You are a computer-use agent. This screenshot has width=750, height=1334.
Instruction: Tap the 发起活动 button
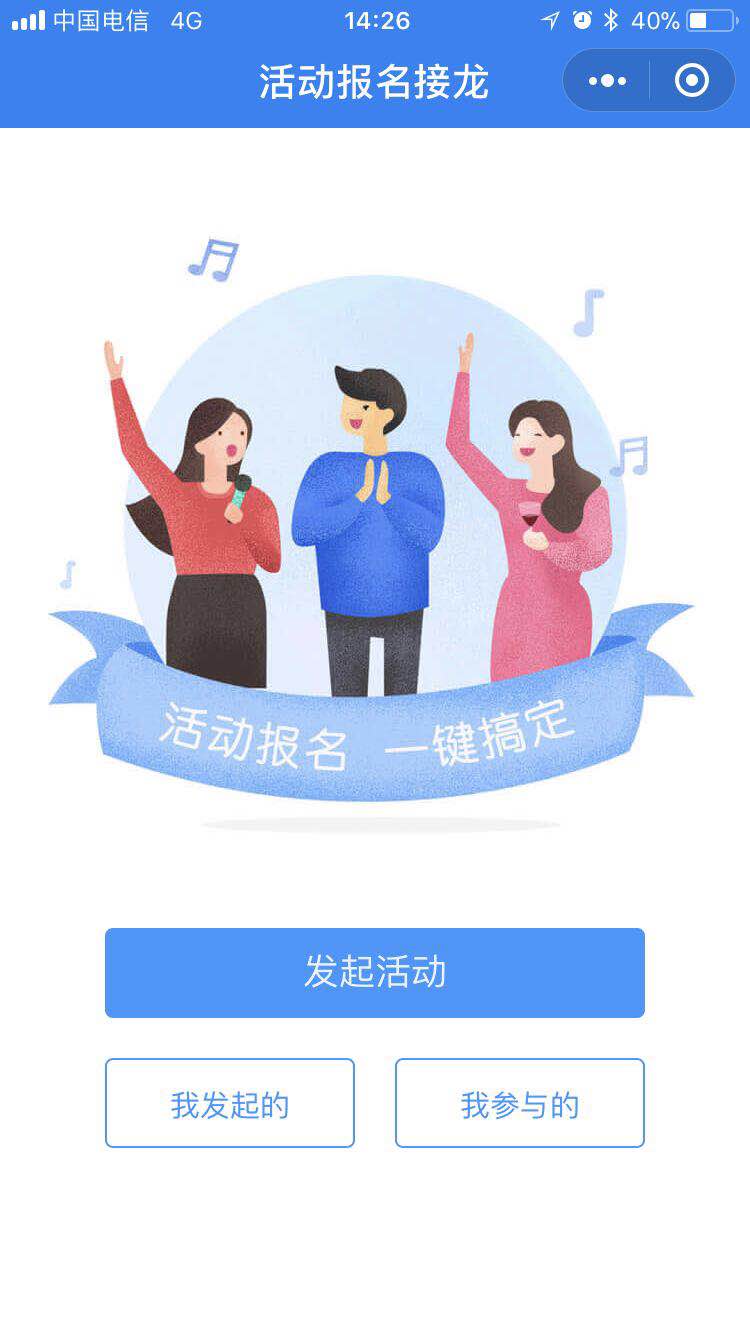pos(375,972)
